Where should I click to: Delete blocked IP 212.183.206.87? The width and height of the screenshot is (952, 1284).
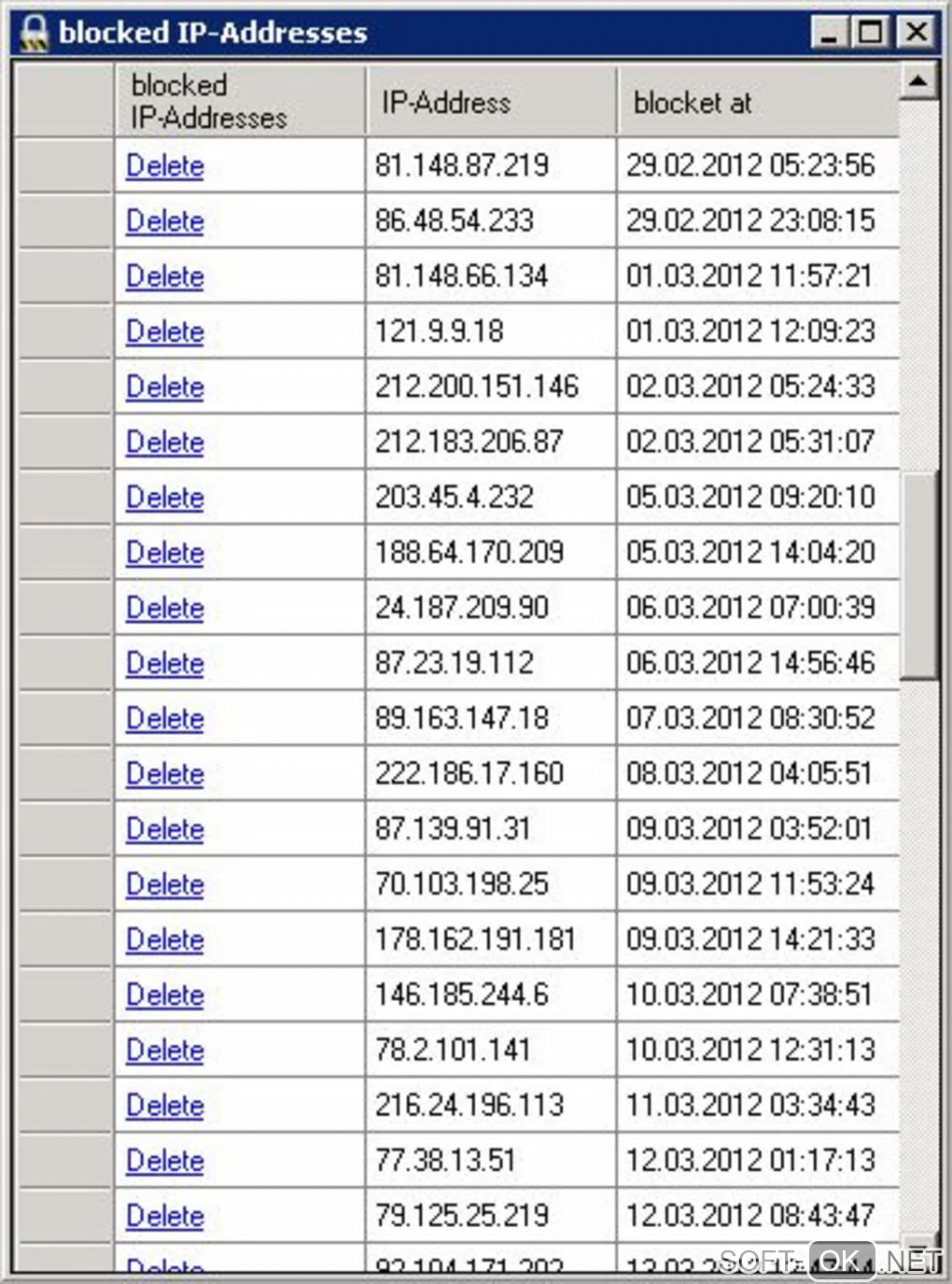click(x=165, y=442)
